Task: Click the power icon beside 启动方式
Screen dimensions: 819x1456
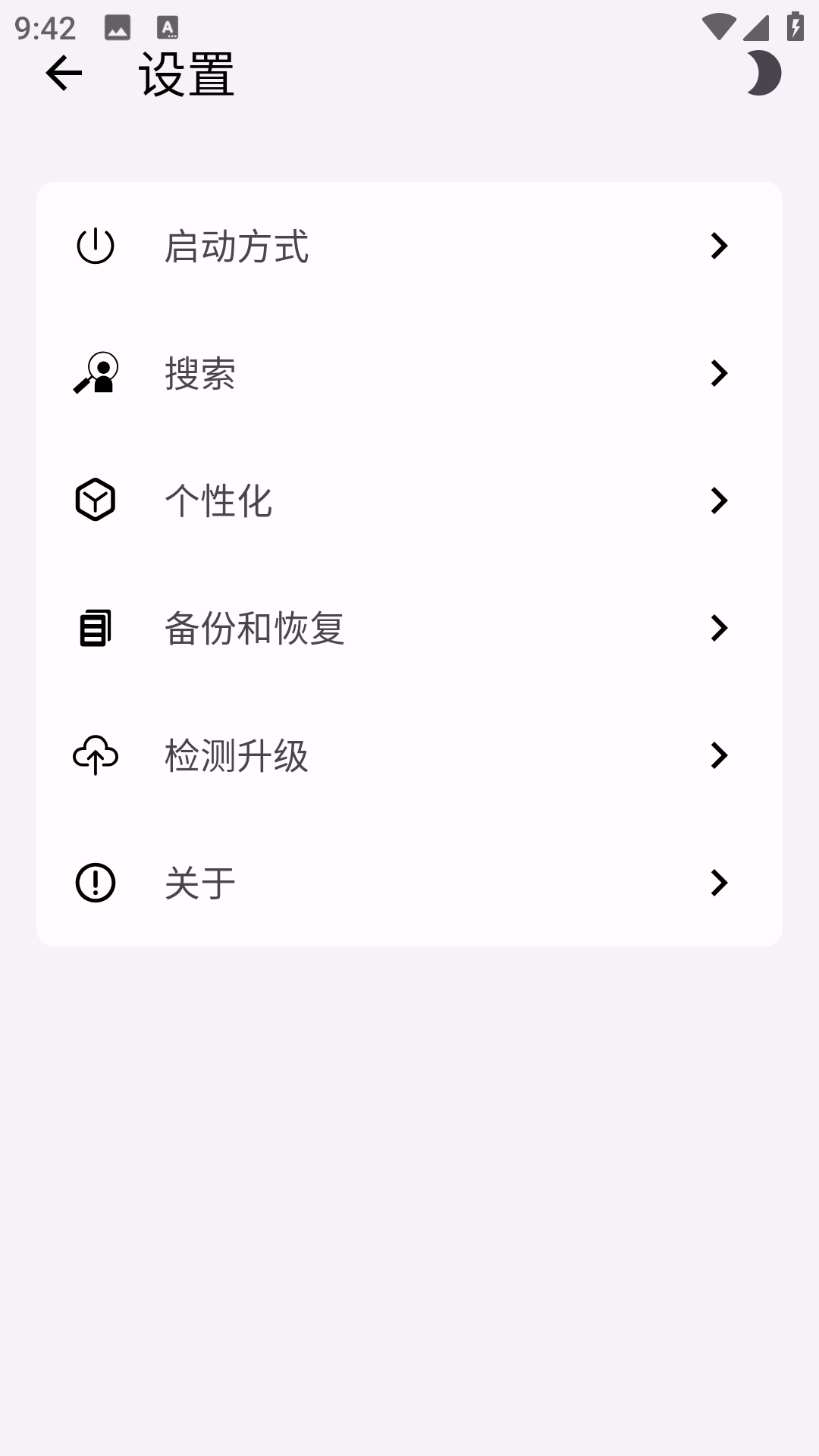Action: 96,245
